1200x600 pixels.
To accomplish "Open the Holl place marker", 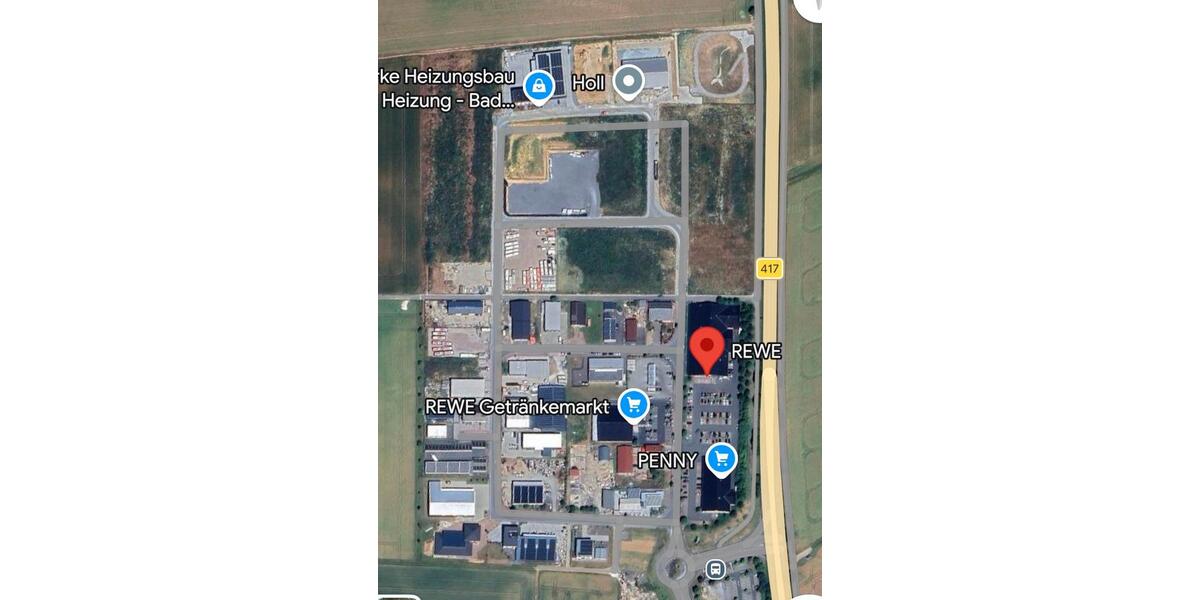I will (x=628, y=81).
